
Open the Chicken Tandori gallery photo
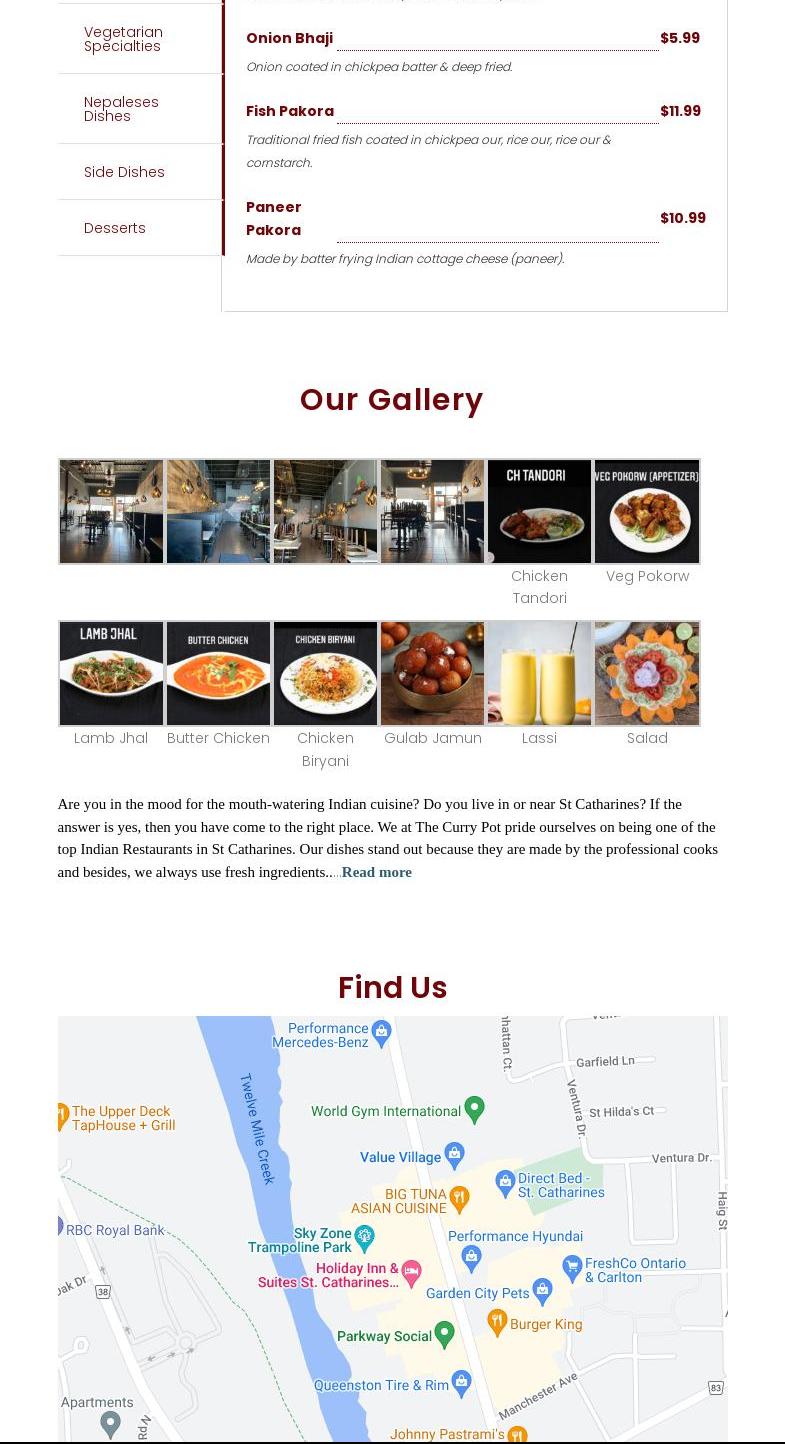540,512
